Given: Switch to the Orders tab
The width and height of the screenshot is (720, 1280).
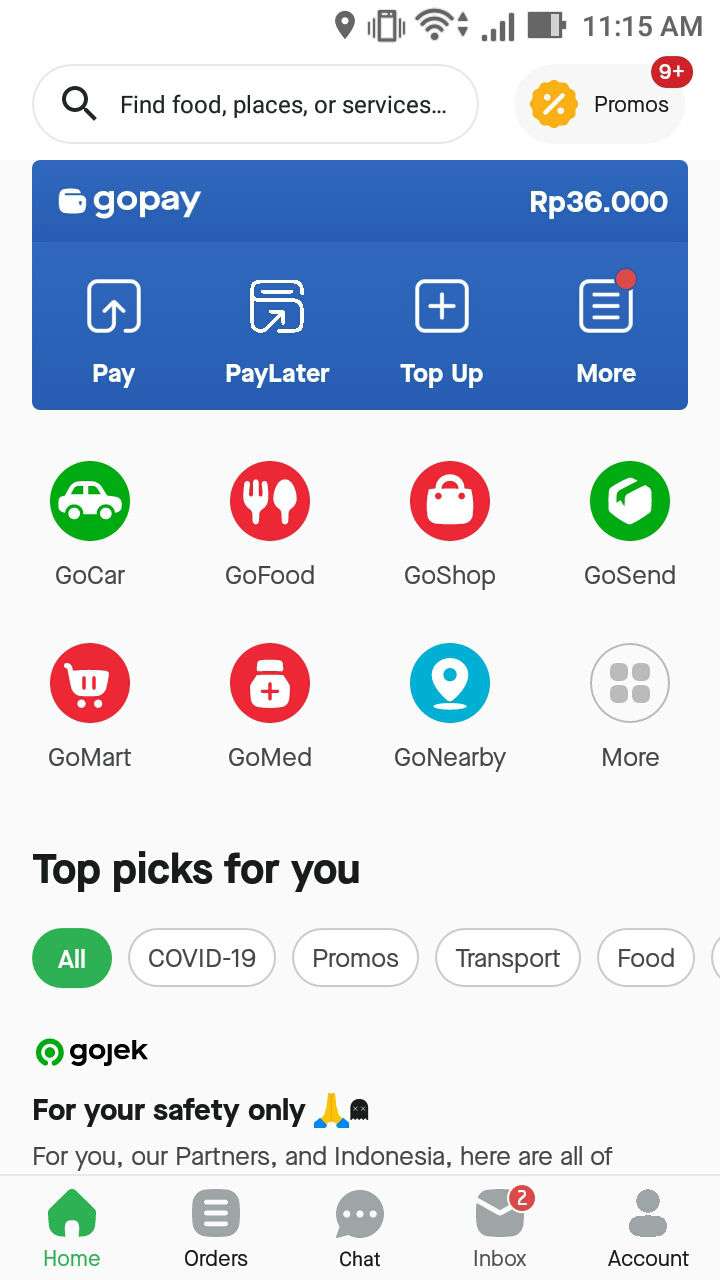Looking at the screenshot, I should (216, 1228).
